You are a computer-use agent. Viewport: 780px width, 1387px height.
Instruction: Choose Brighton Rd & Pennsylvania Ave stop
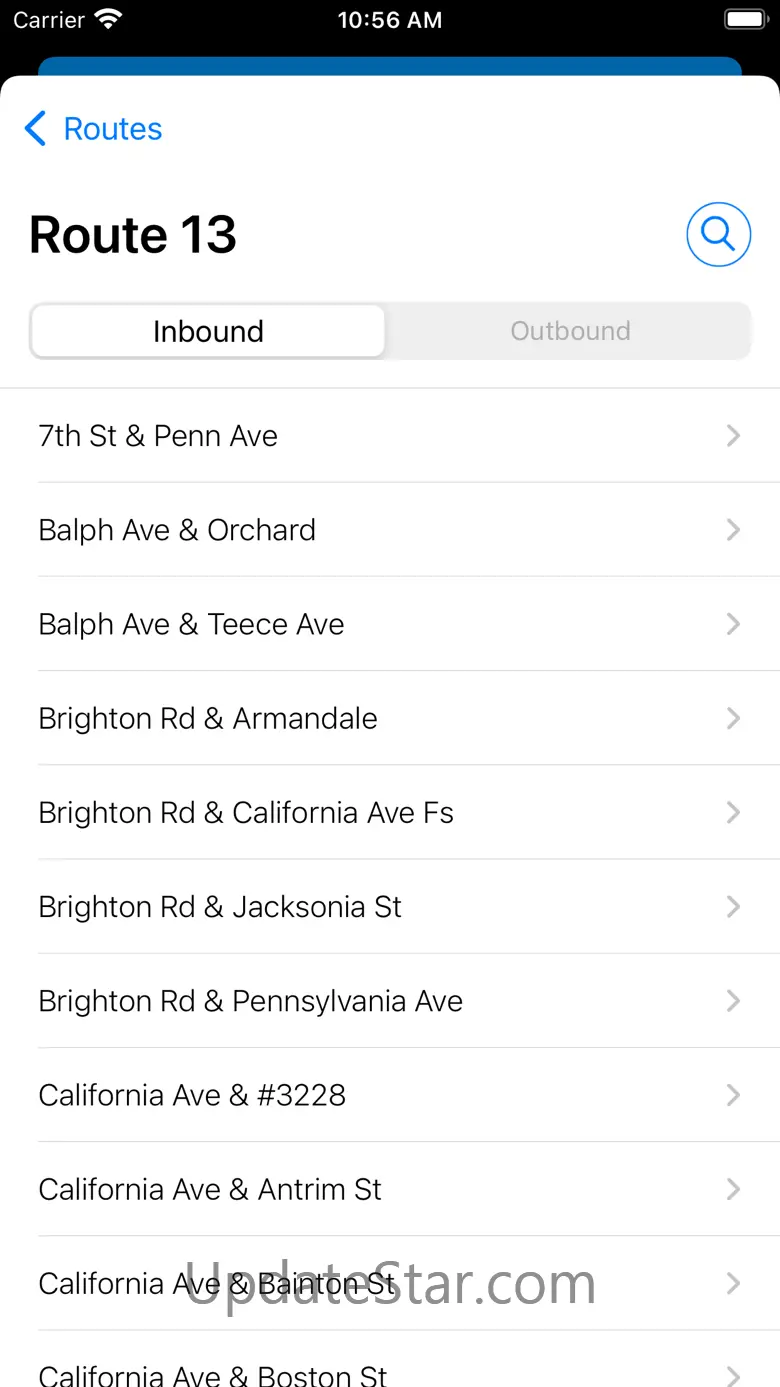(390, 1001)
